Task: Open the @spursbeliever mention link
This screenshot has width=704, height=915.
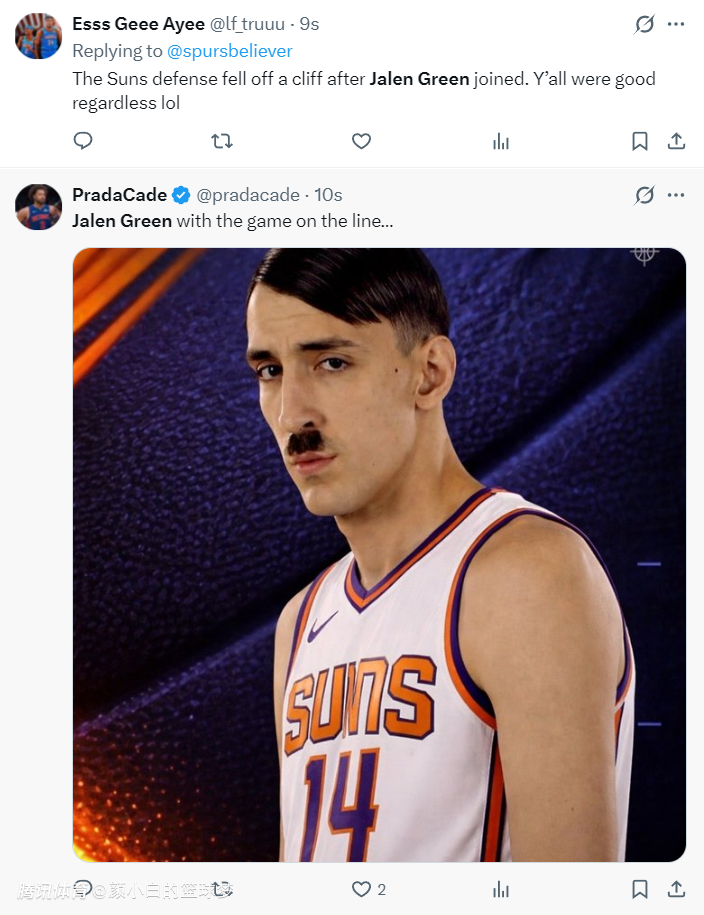Action: 229,51
